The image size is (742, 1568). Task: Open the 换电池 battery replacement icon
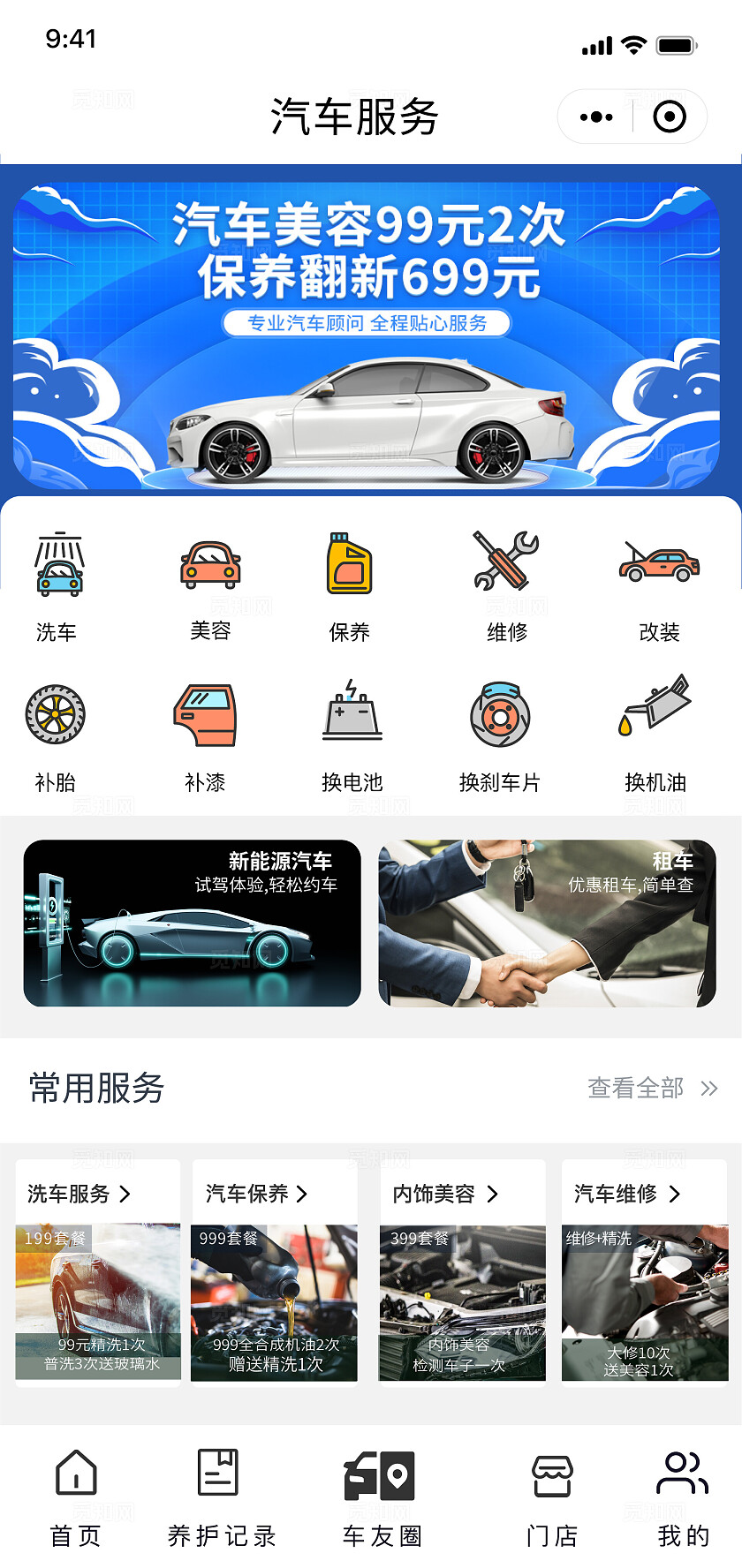tap(352, 715)
